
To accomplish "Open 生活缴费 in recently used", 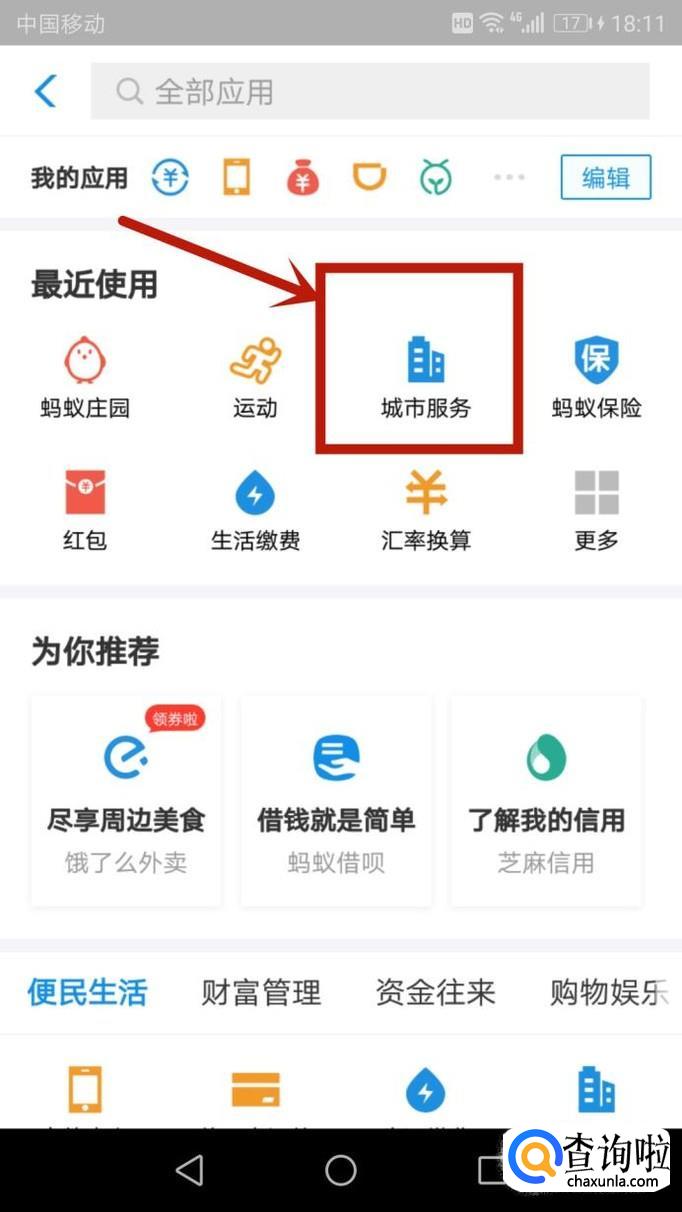I will click(255, 510).
